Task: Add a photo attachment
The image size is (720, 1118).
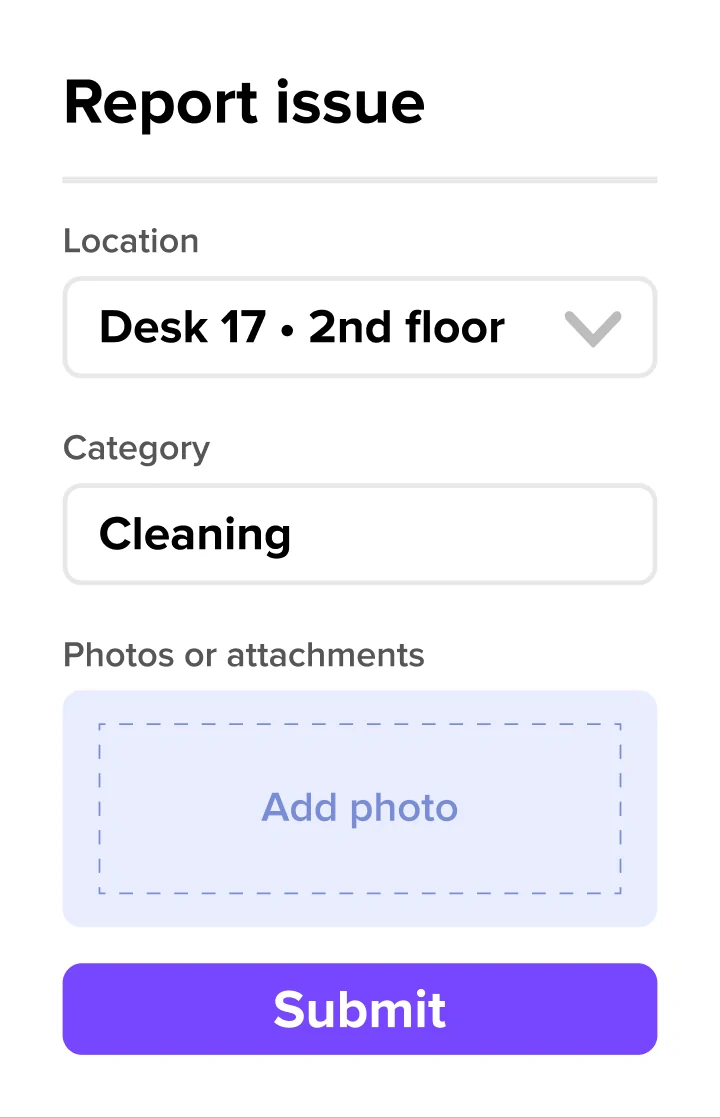Action: click(359, 808)
